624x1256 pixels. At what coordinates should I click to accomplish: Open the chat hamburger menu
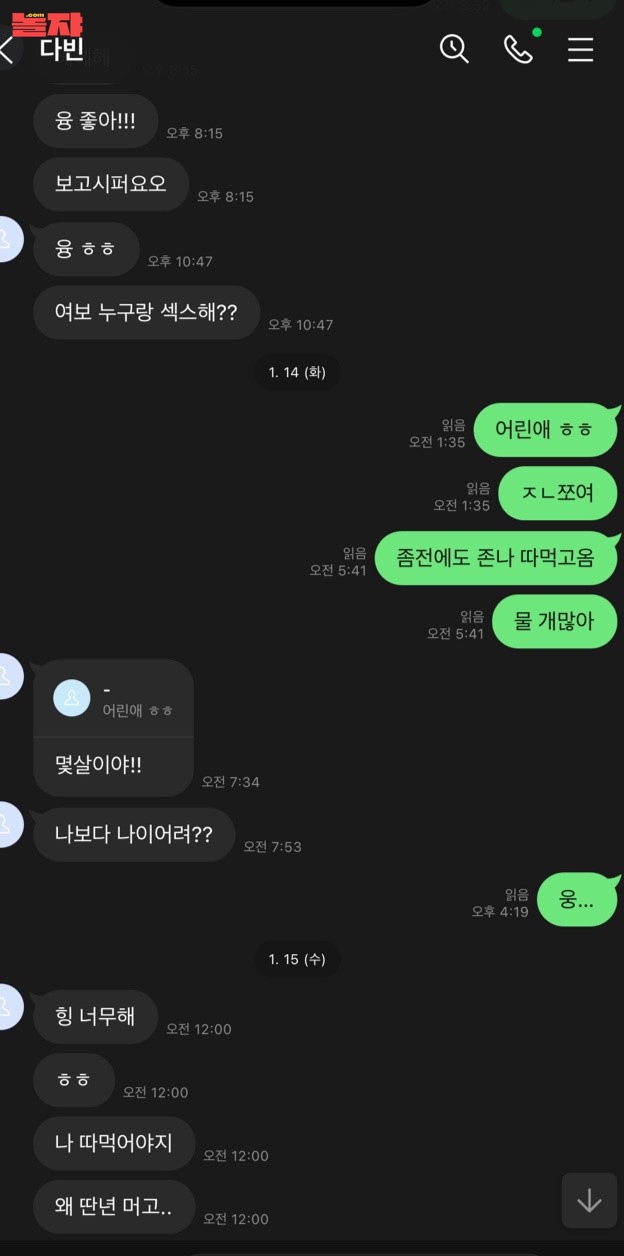(x=581, y=49)
